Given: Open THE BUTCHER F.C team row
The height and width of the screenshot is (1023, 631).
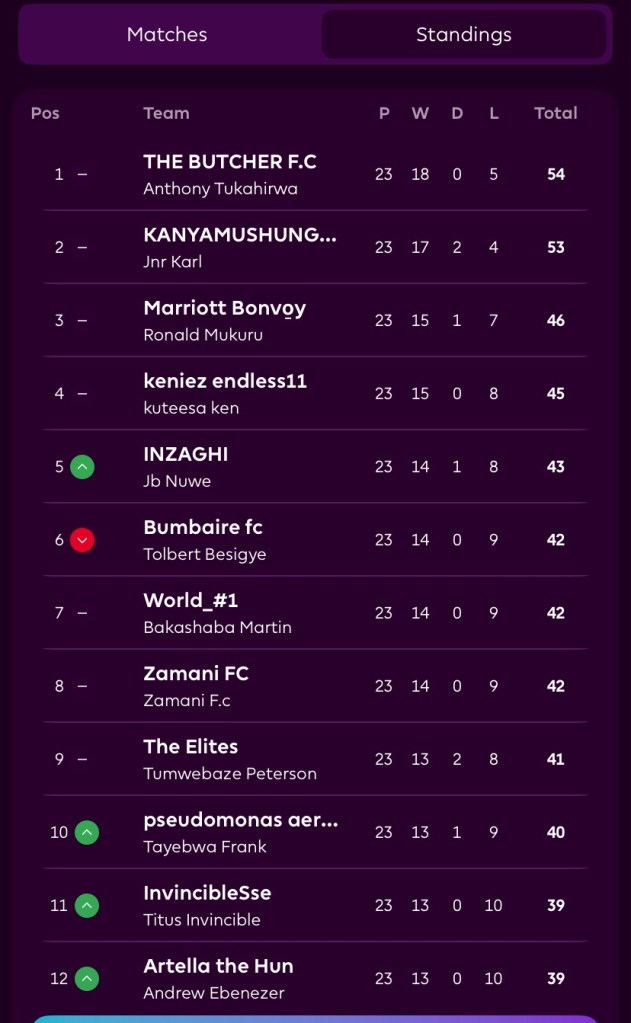Looking at the screenshot, I should (x=230, y=174).
